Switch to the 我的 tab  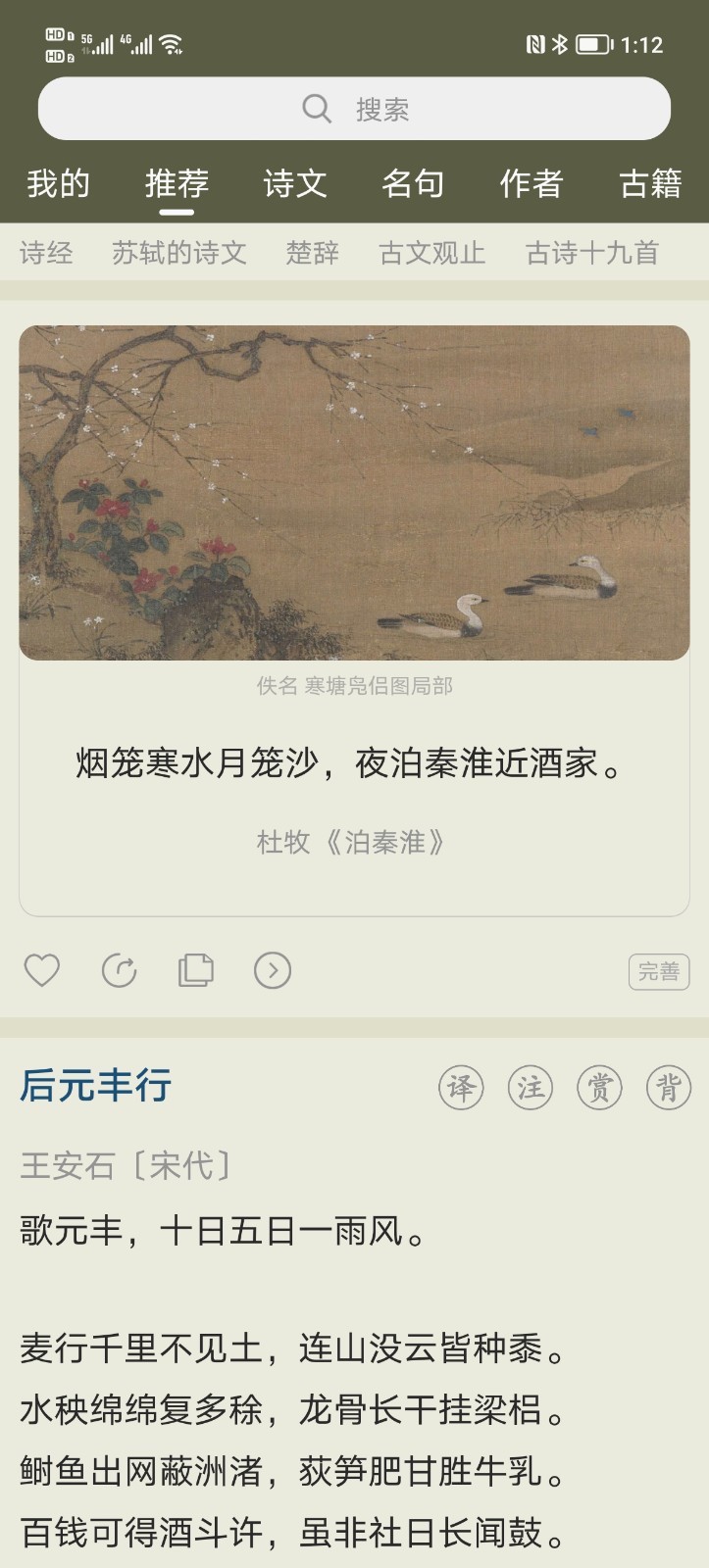click(58, 183)
